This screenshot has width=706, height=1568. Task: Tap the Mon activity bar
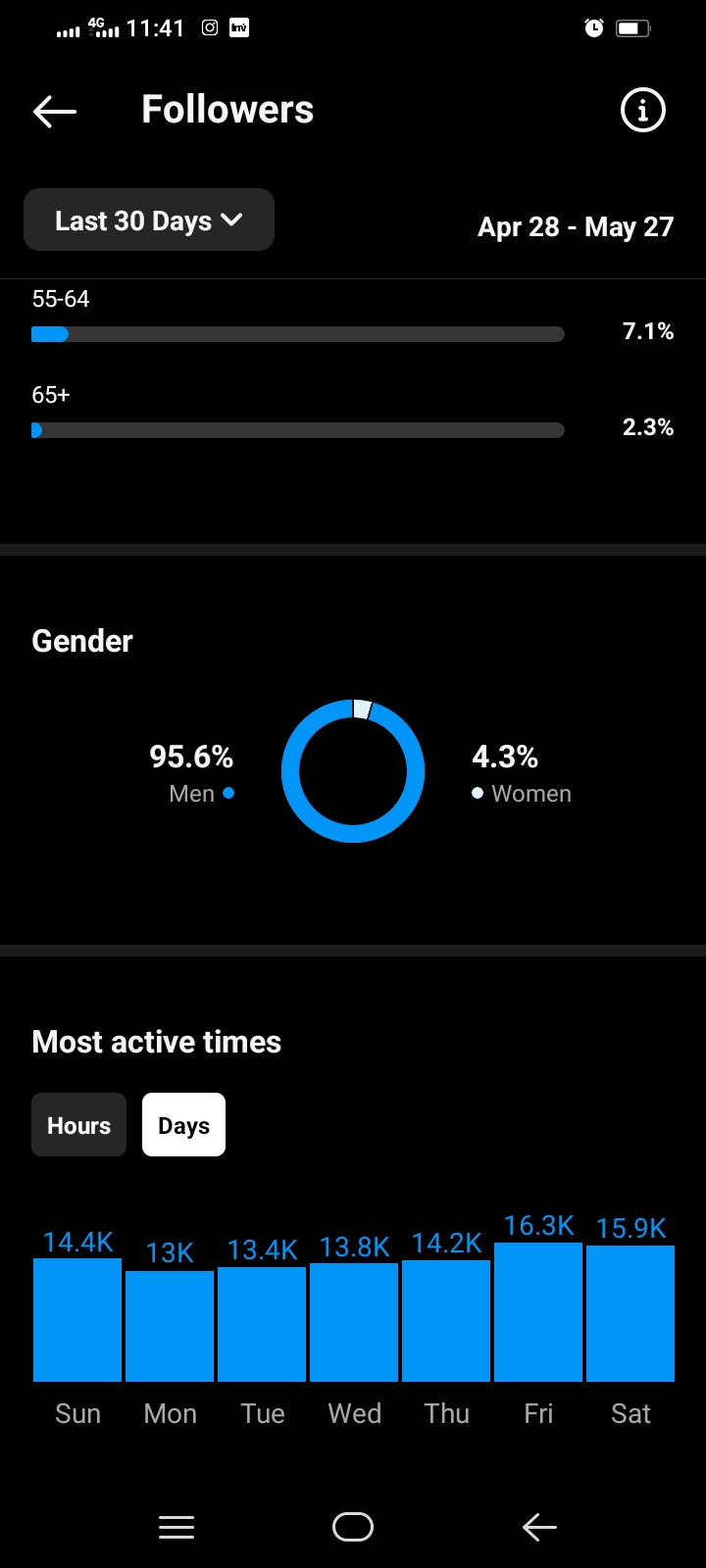click(x=170, y=1325)
